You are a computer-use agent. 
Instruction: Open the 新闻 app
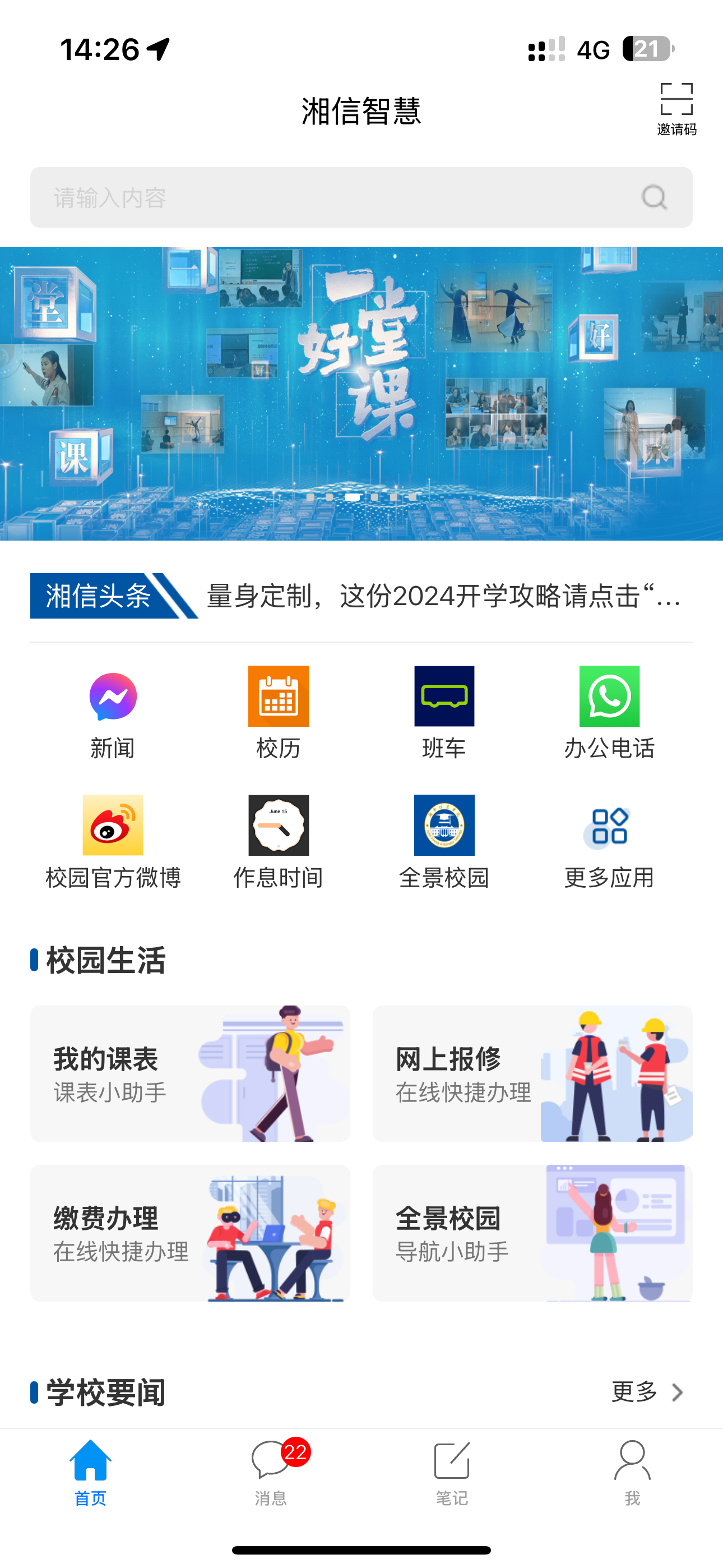coord(113,713)
